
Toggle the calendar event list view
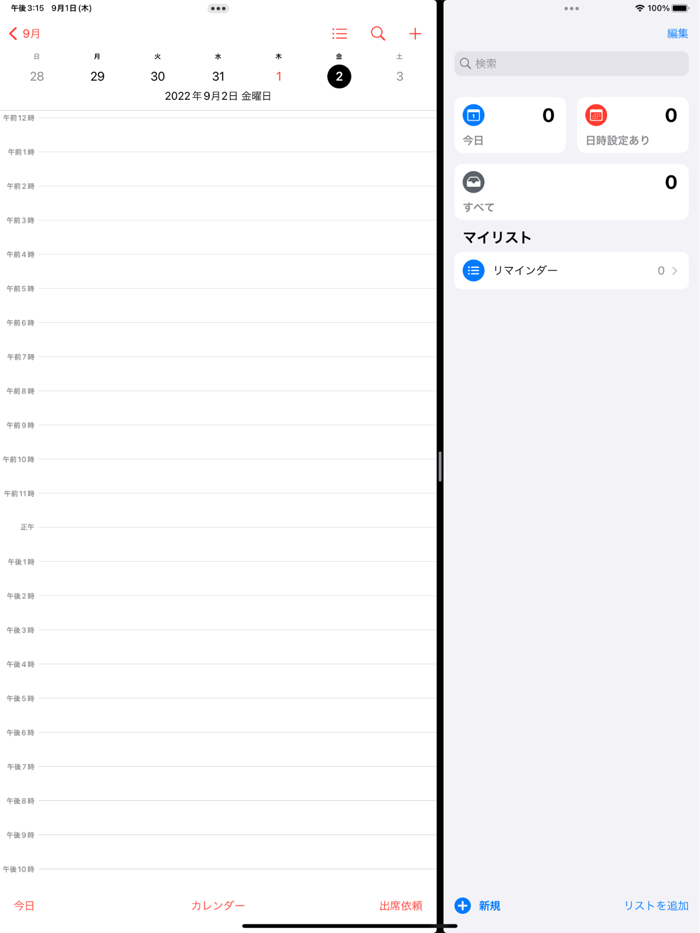(339, 33)
